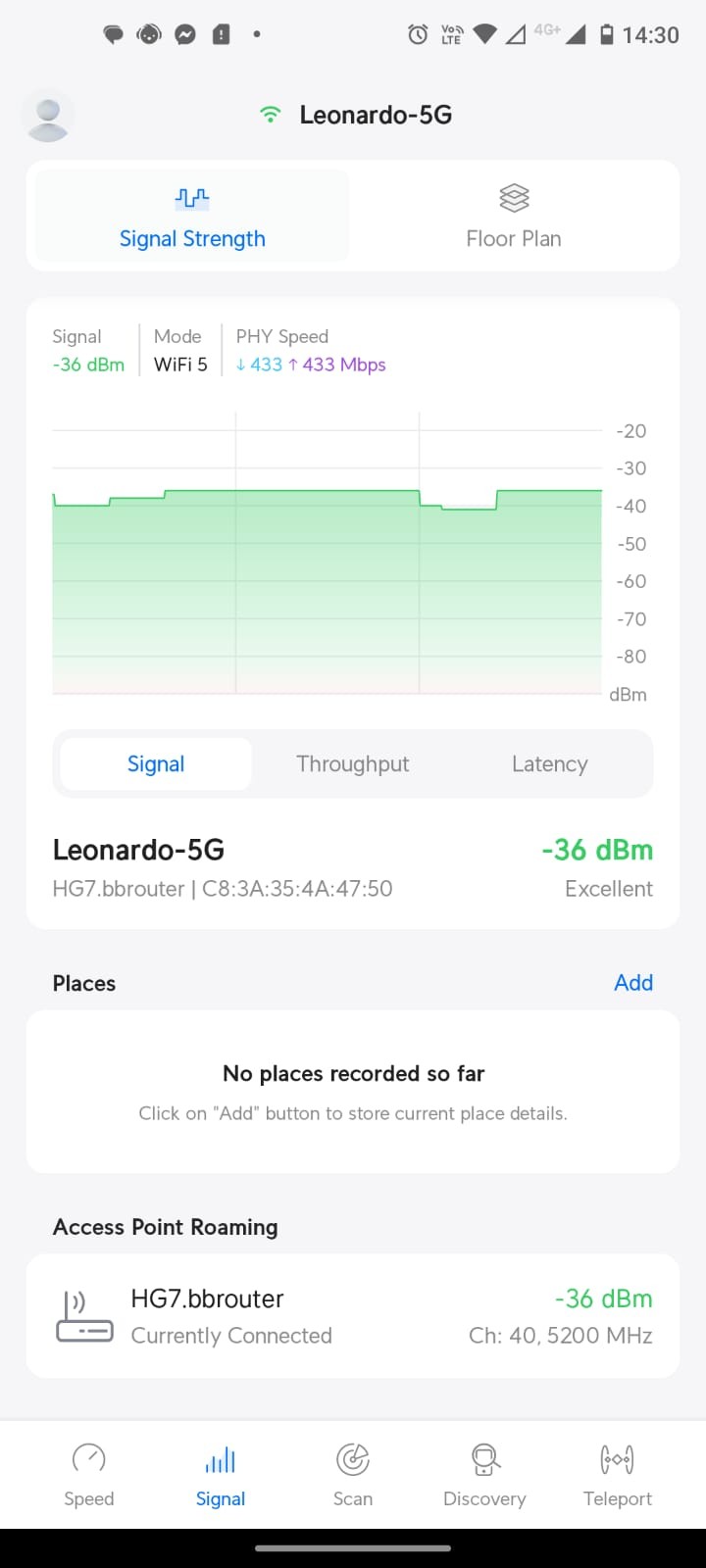Switch chart to Latency
Image resolution: width=706 pixels, height=1568 pixels.
coord(549,764)
